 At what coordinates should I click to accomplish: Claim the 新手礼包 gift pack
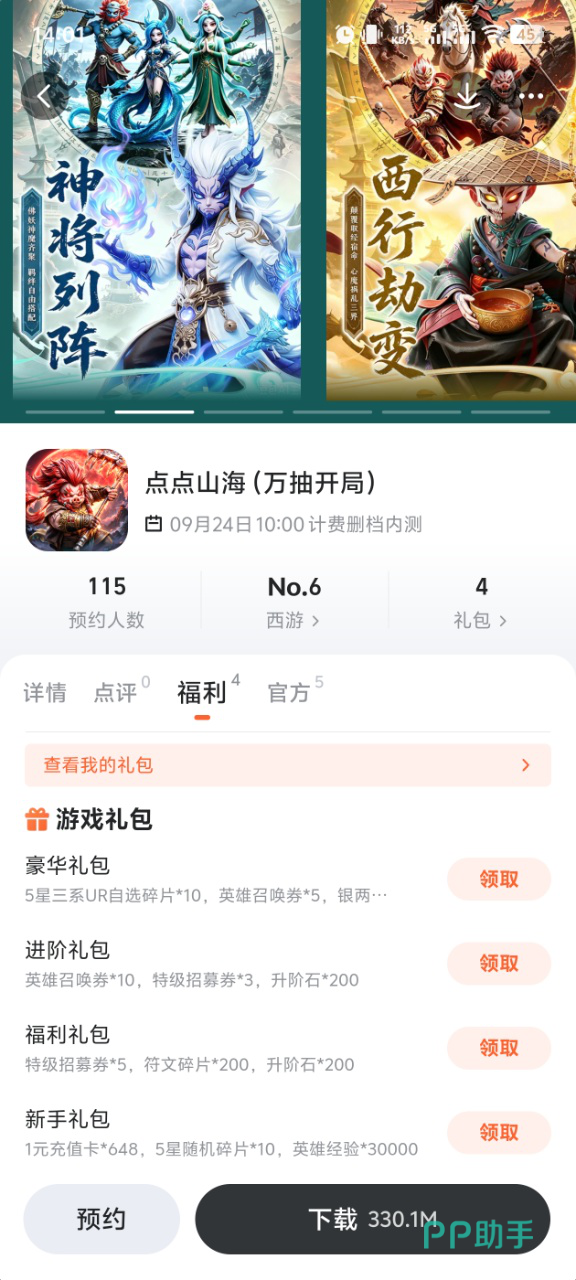click(x=499, y=1132)
